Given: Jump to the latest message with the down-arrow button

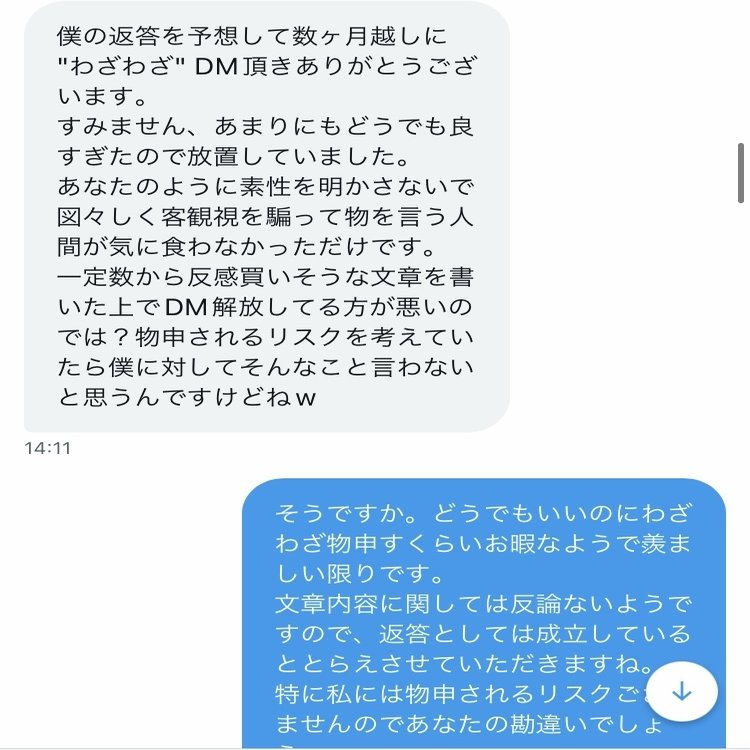Looking at the screenshot, I should [x=682, y=691].
